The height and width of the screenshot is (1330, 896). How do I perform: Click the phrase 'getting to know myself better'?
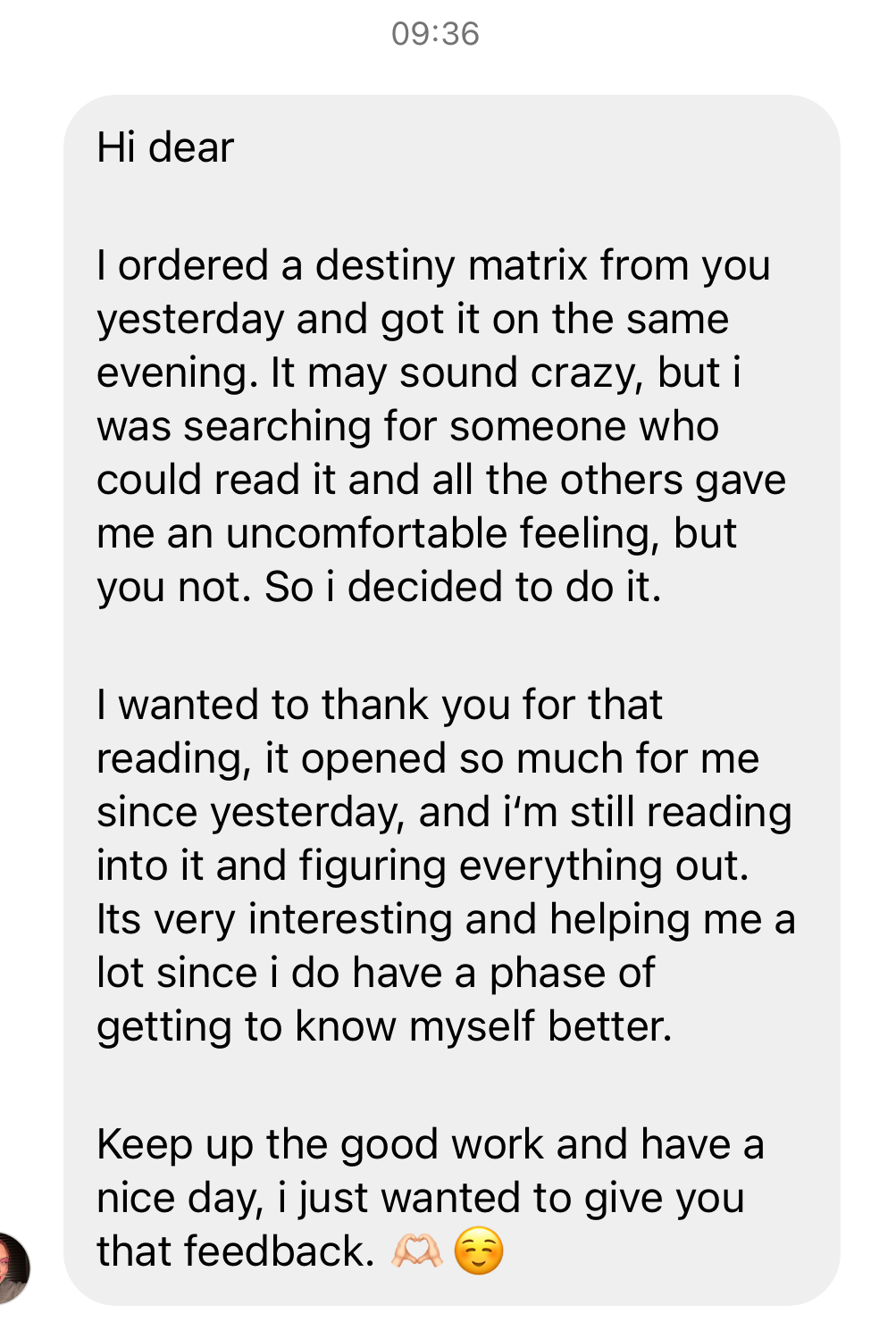point(386,1026)
